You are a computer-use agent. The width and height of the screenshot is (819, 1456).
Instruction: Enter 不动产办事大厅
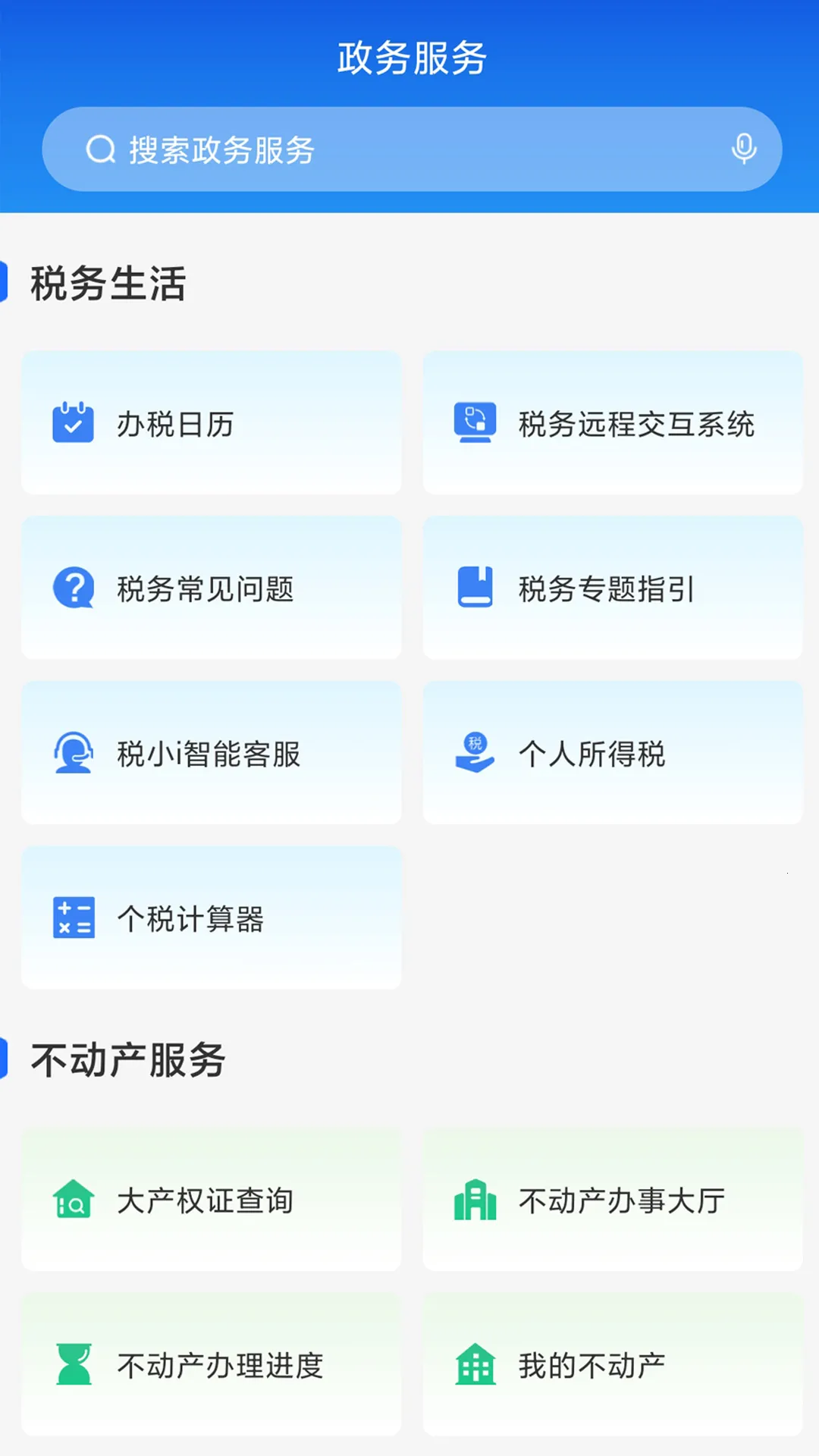coord(613,1200)
